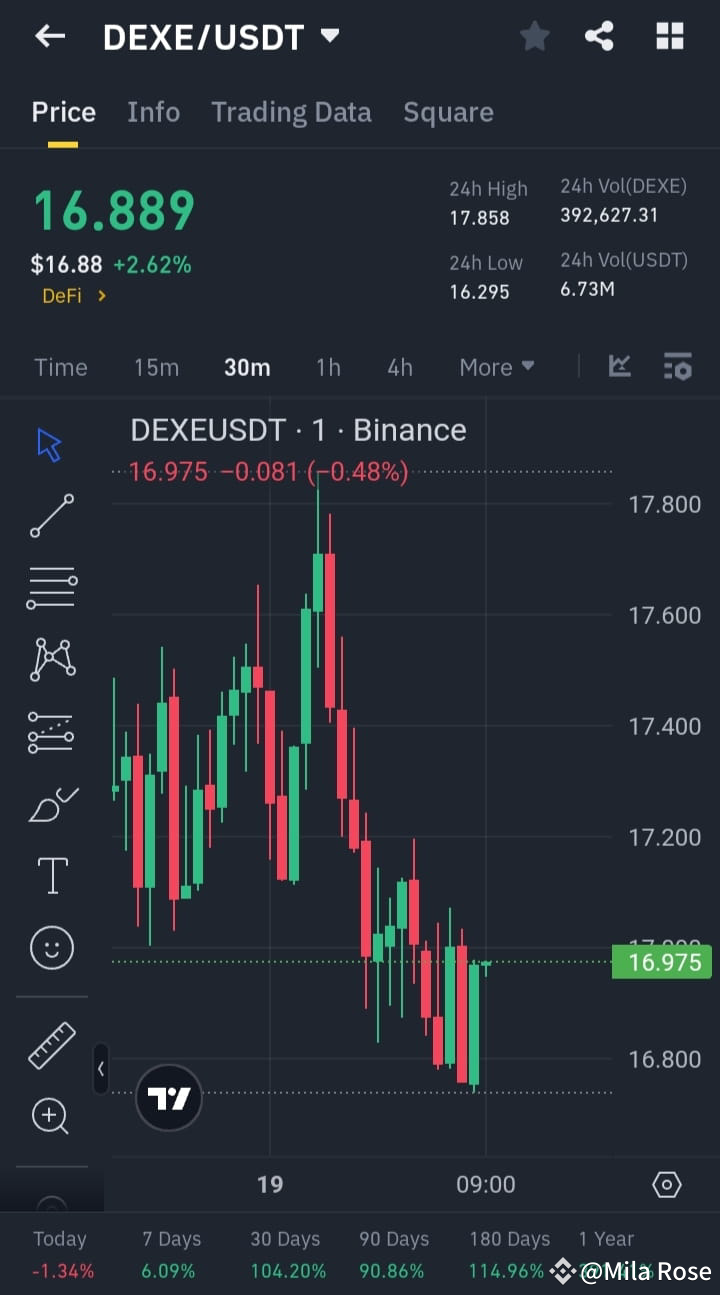Screen dimensions: 720x1295
Task: Open the magnifier zoom tool
Action: click(51, 1116)
